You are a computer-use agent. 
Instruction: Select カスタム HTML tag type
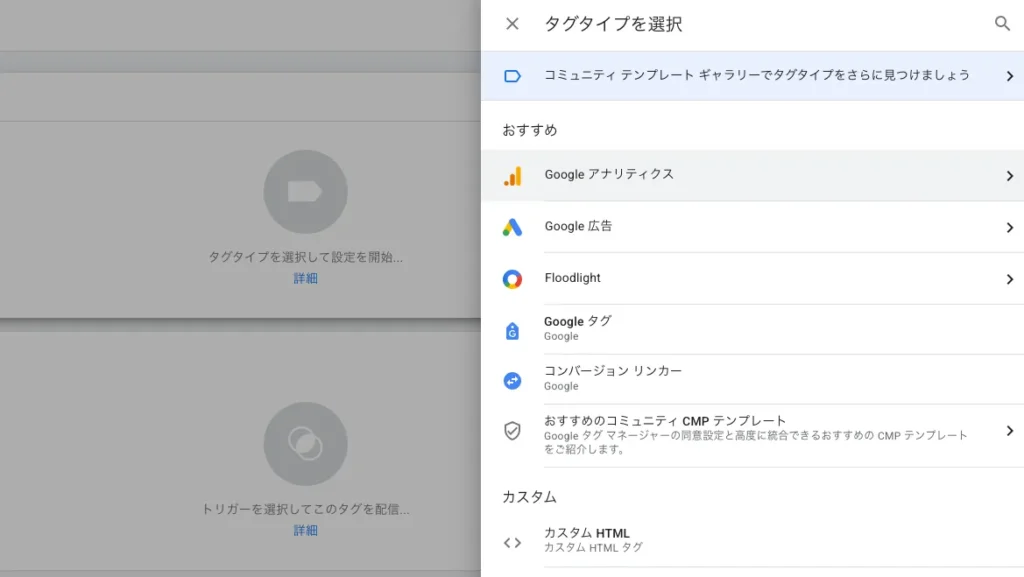coord(587,540)
